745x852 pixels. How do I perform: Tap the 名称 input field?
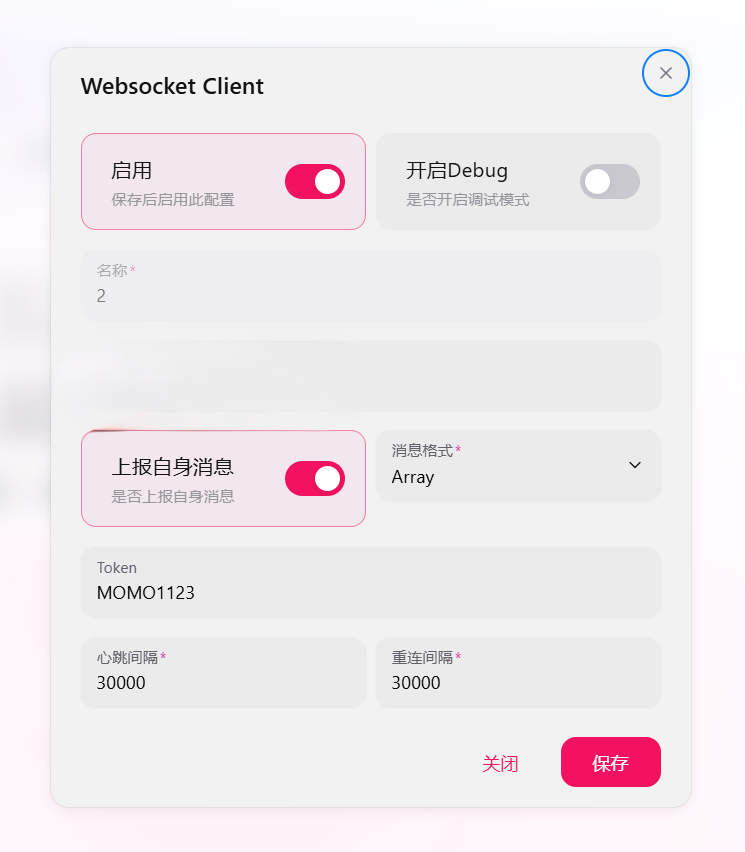pos(370,295)
